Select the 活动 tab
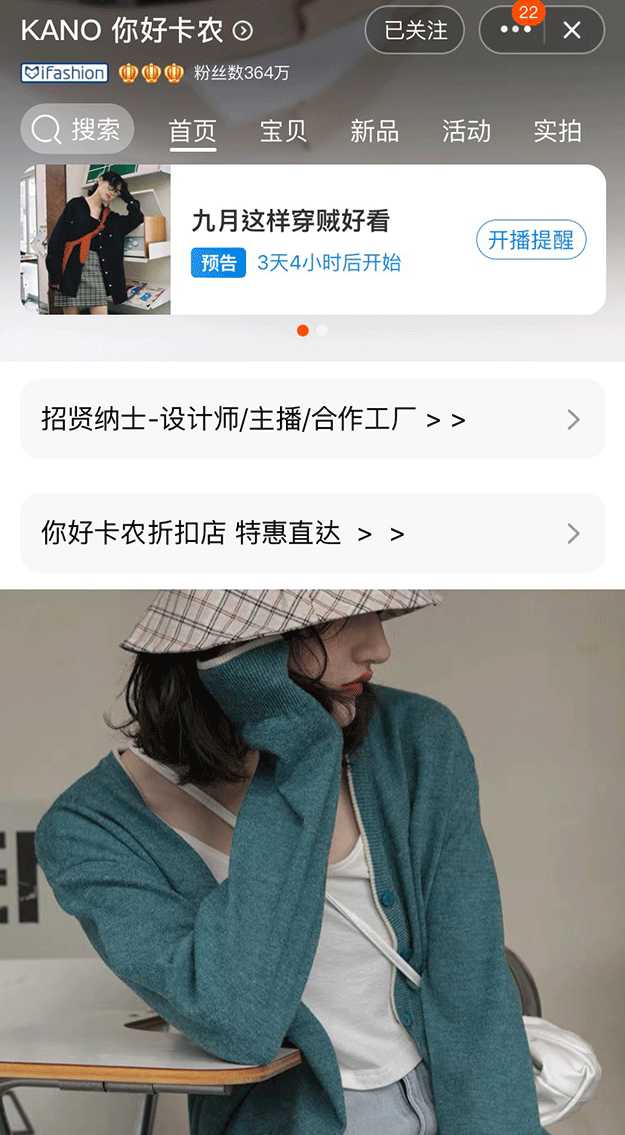 tap(466, 131)
